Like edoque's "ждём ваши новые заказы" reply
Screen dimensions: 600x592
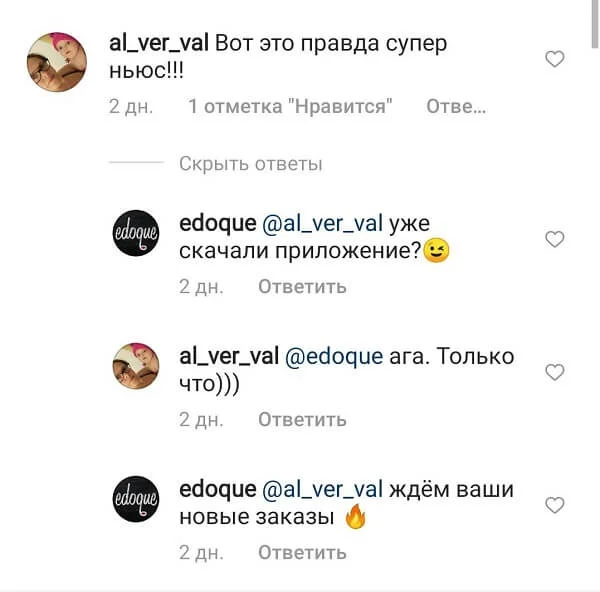(554, 505)
